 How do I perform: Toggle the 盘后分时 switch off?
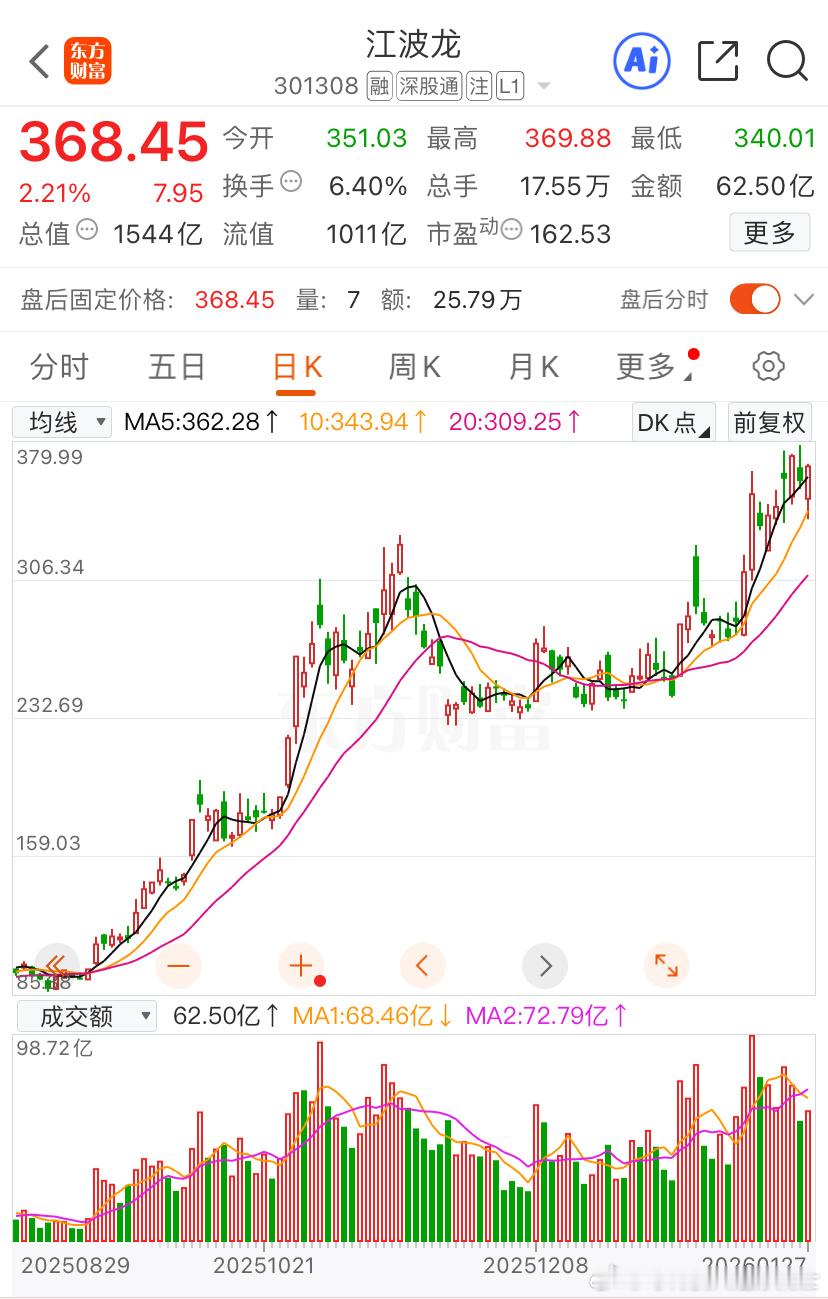pyautogui.click(x=755, y=299)
